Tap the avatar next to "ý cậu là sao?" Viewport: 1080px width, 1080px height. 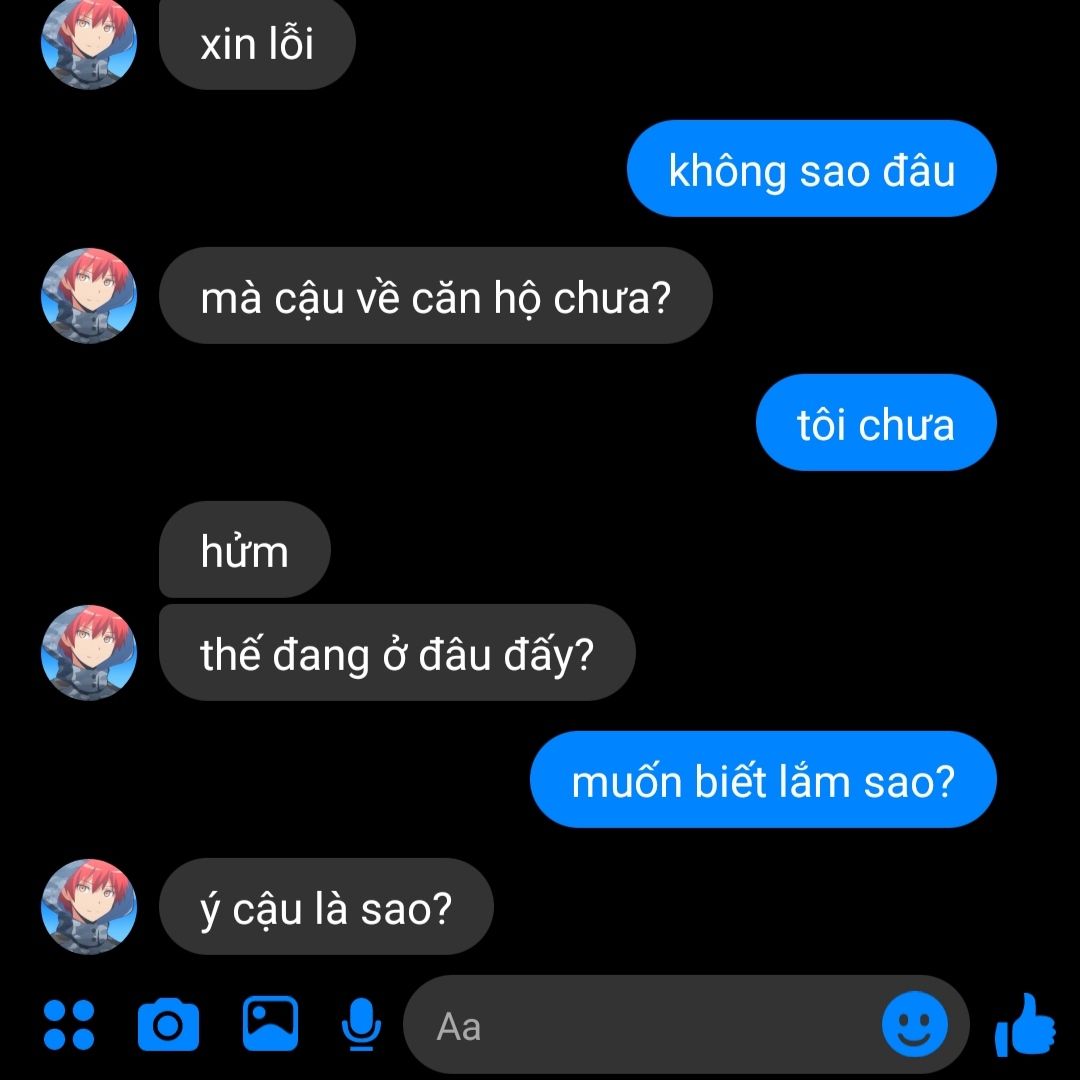88,906
